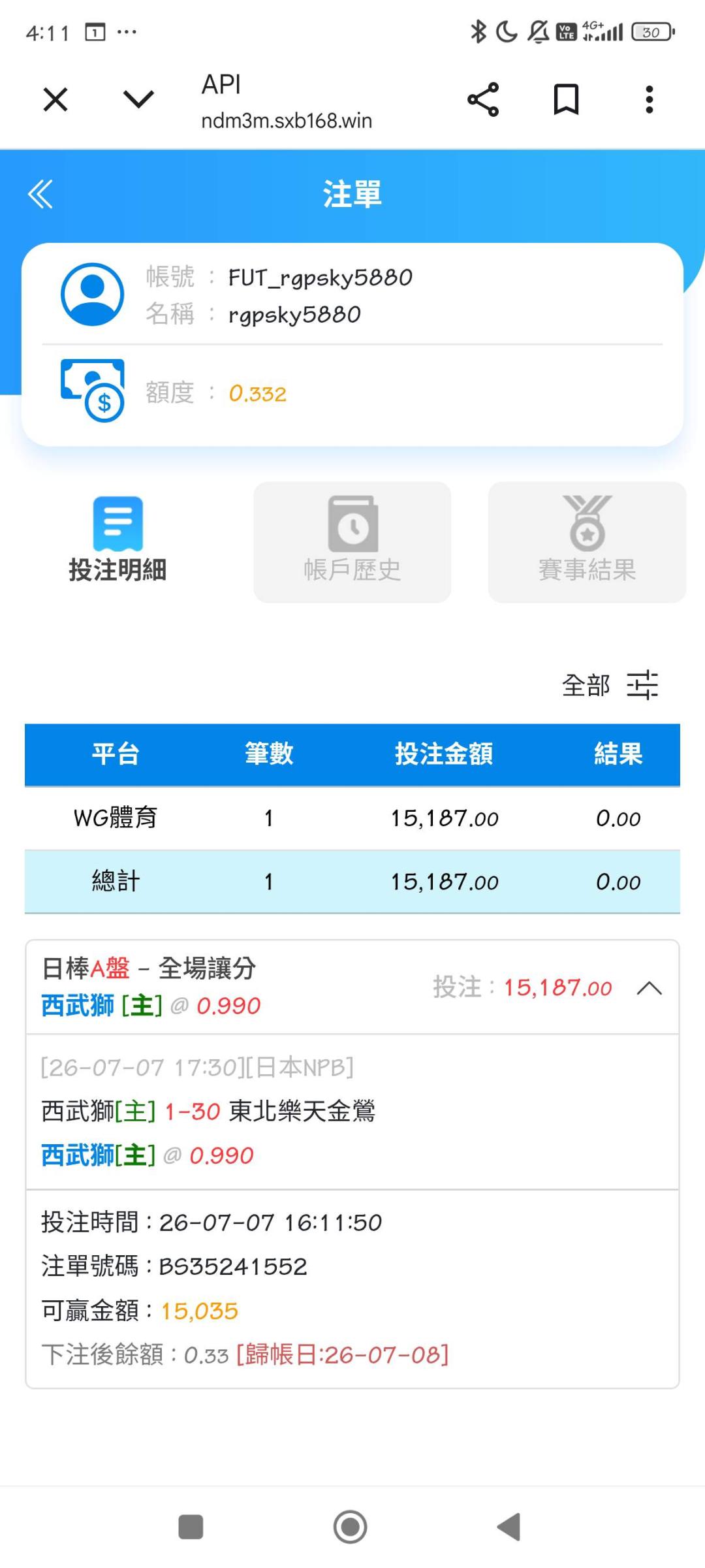
Task: Share this page
Action: tap(483, 100)
